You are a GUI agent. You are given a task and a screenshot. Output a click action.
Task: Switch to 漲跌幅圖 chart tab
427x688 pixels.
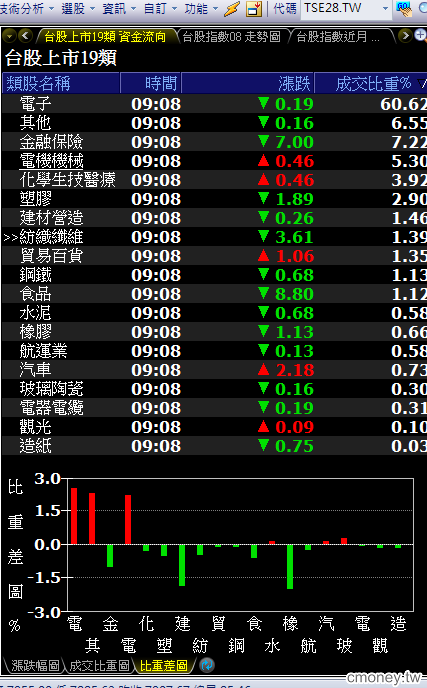[x=35, y=666]
